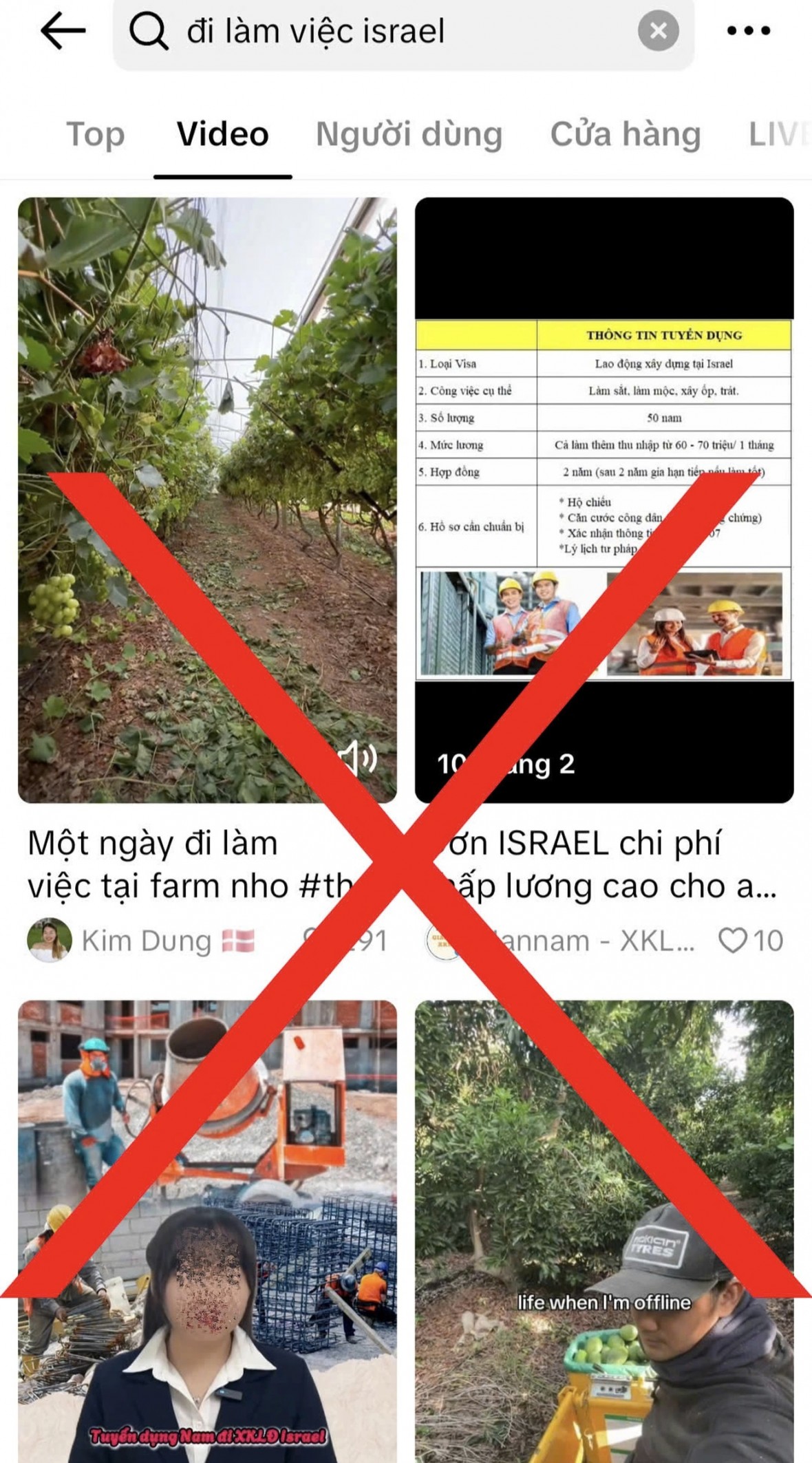Image resolution: width=812 pixels, height=1463 pixels.
Task: Open the vineyard farm video by Kim Dung
Action: tap(207, 500)
